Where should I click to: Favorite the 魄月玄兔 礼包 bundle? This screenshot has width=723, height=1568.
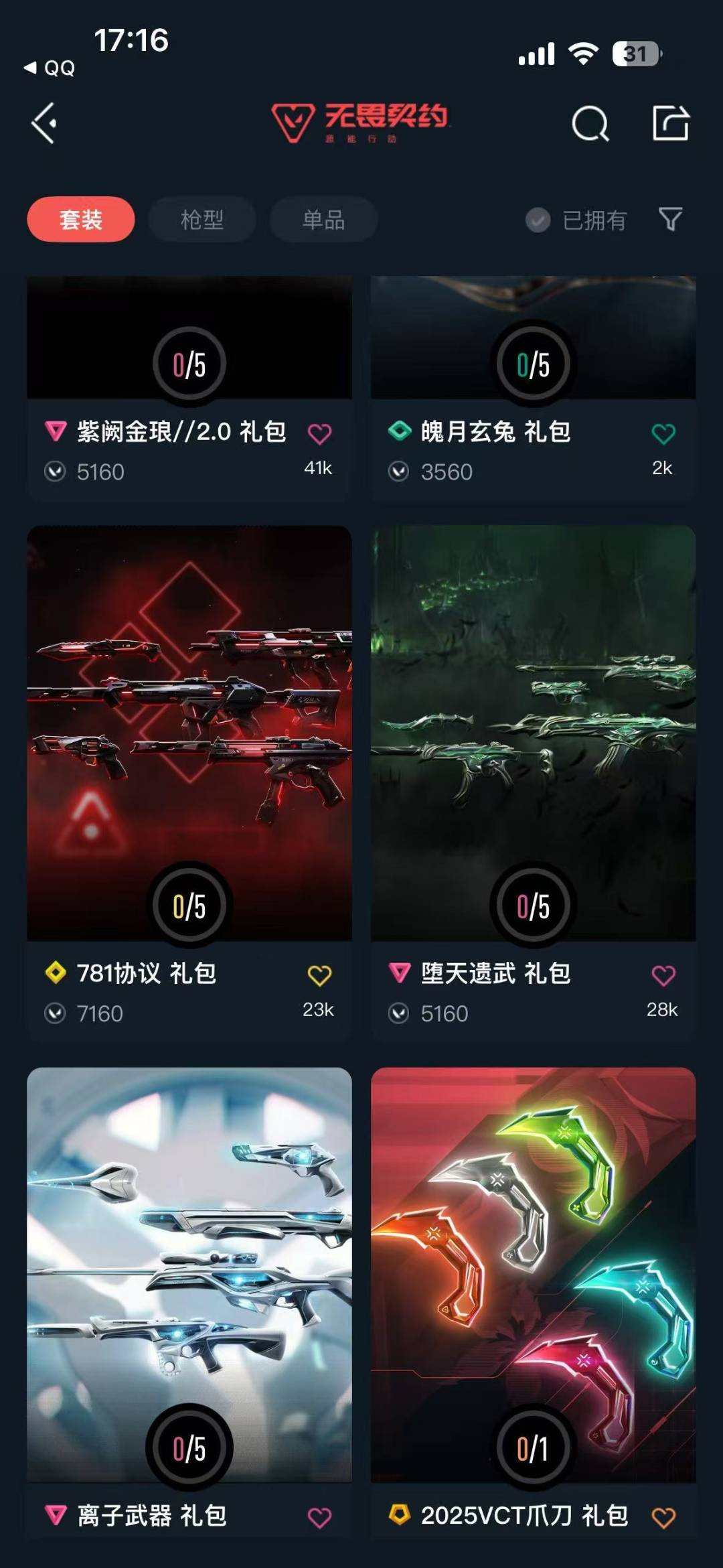point(664,433)
